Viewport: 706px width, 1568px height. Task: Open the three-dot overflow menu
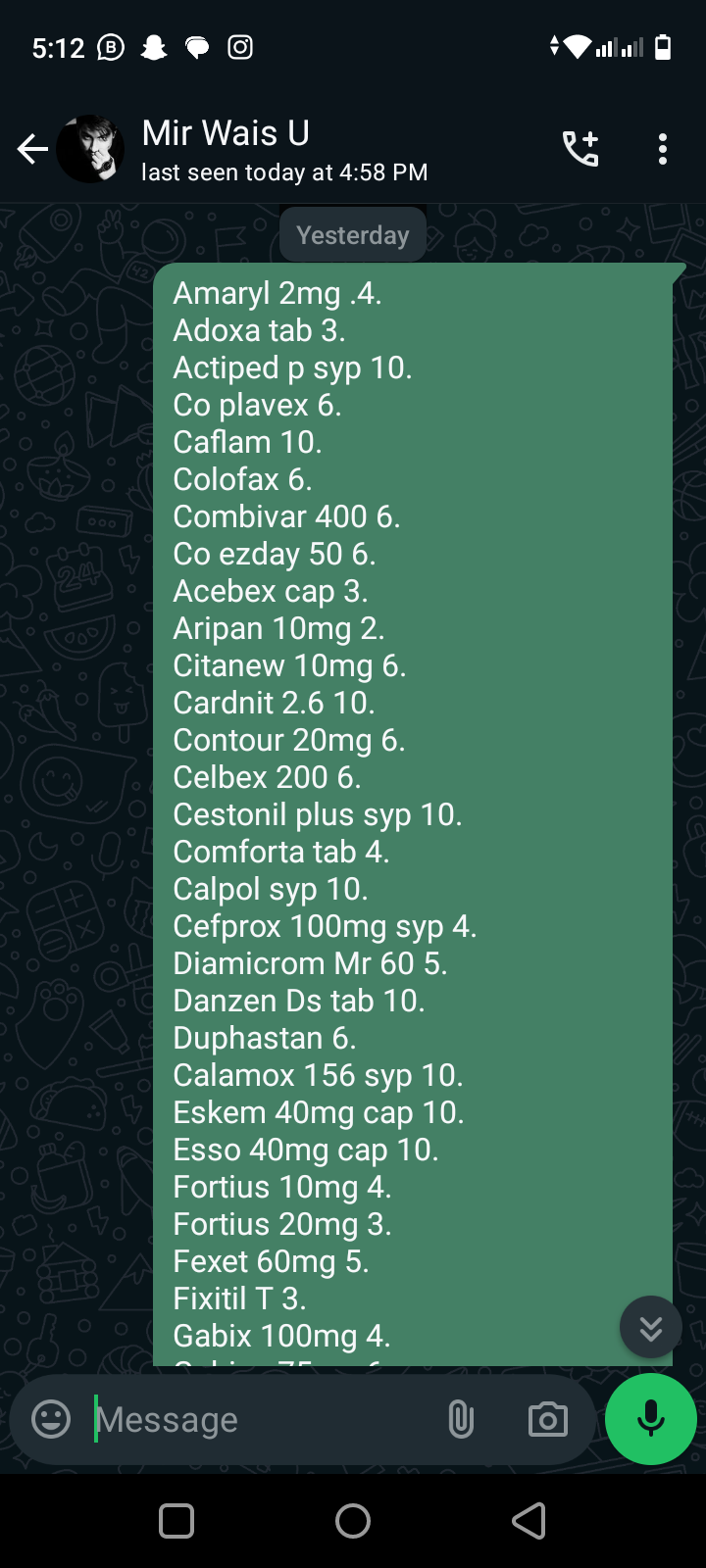663,149
